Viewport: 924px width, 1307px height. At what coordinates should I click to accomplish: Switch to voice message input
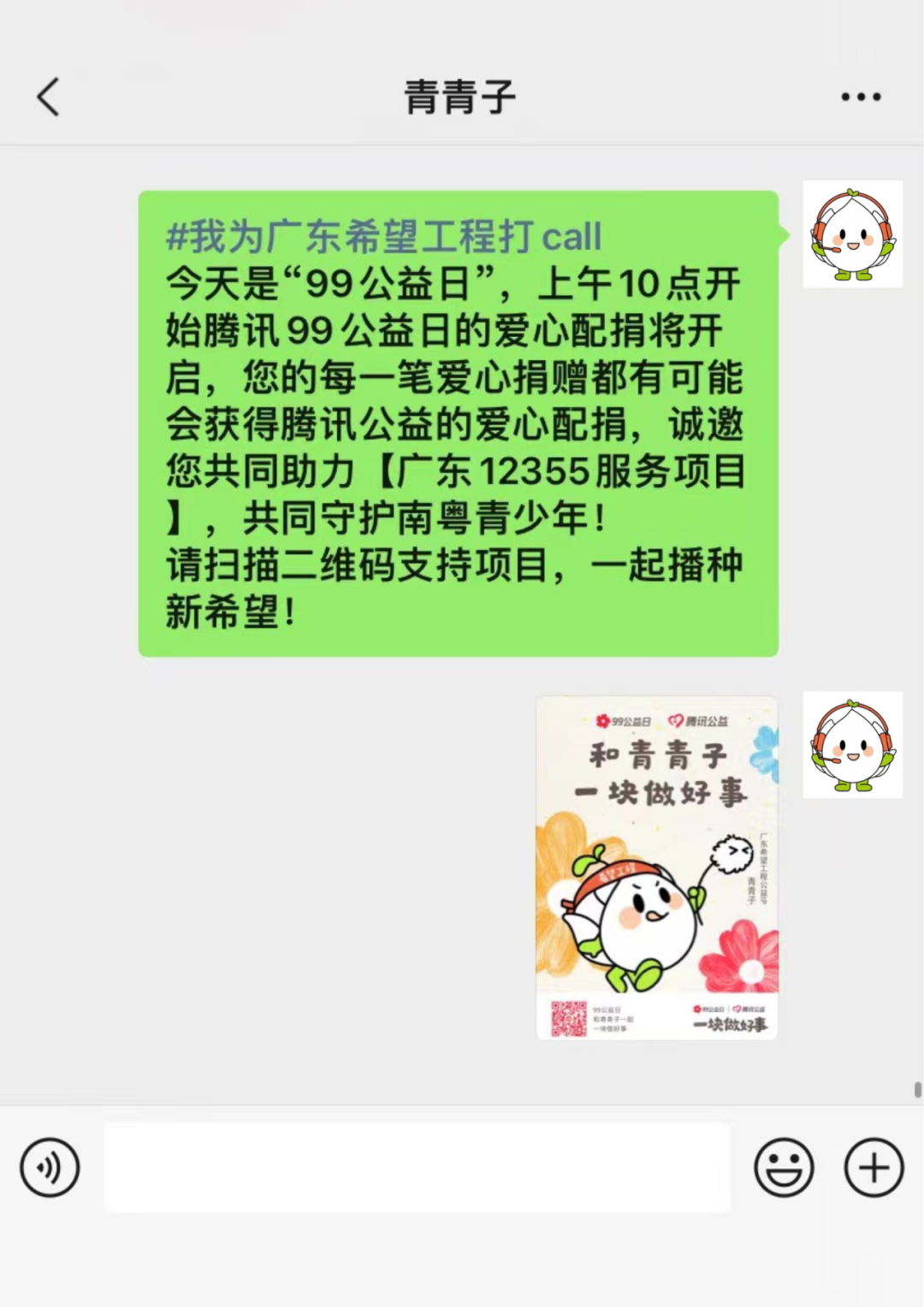(50, 1167)
